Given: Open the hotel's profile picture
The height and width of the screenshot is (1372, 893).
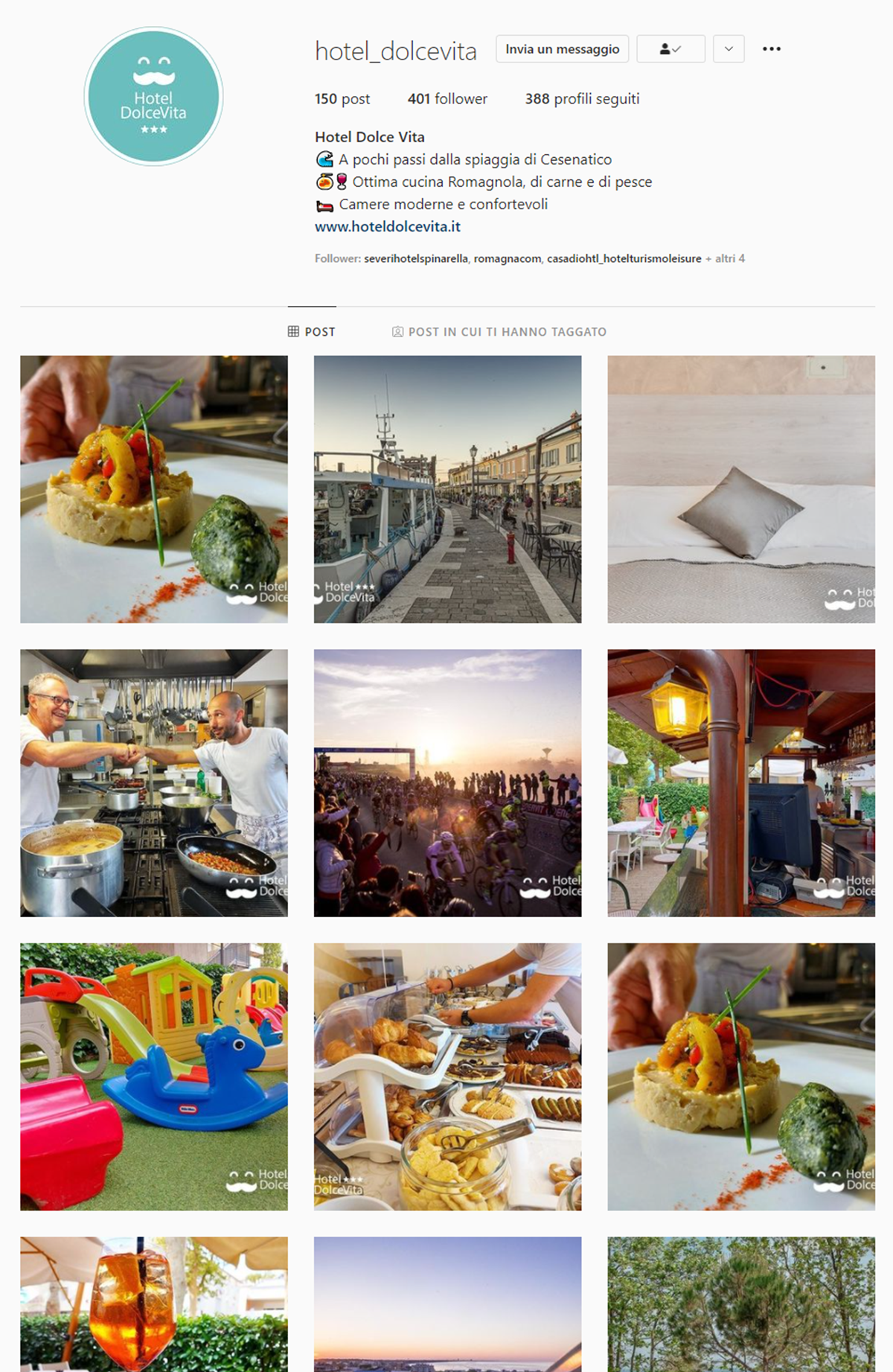Looking at the screenshot, I should tap(153, 97).
